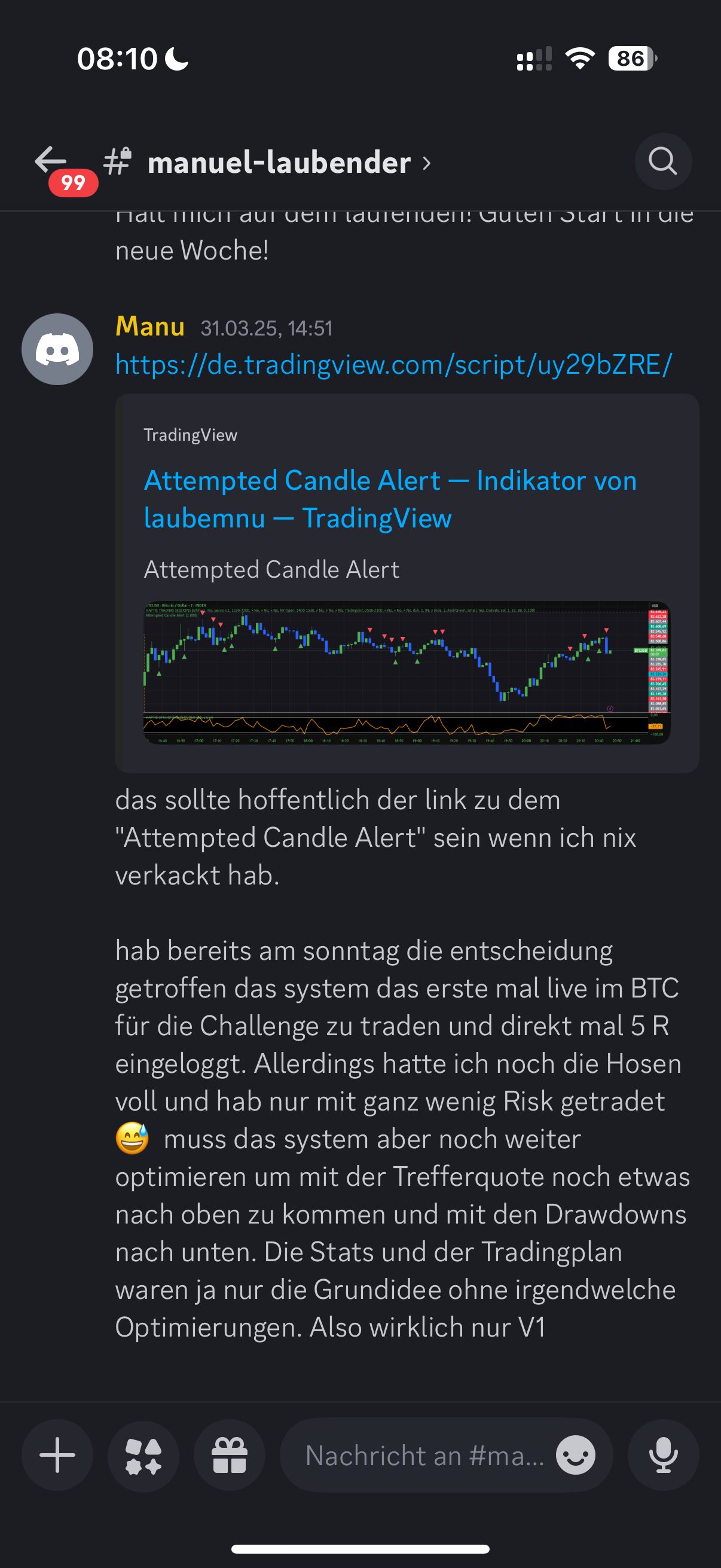Search within this channel
This screenshot has width=721, height=1568.
click(662, 161)
